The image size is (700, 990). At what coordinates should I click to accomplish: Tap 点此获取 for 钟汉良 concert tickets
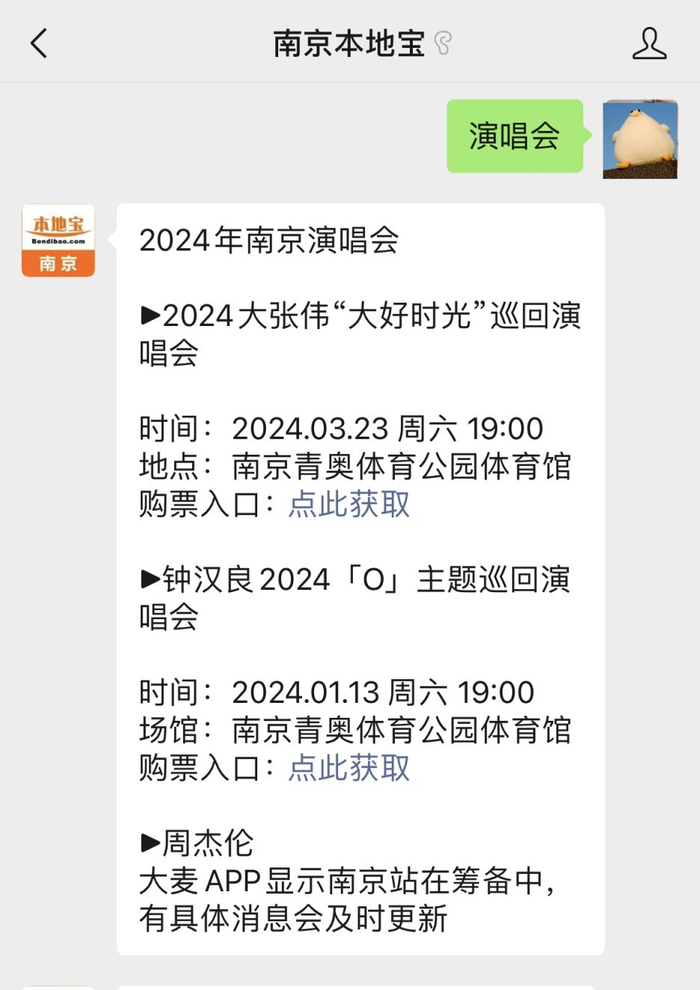pos(349,767)
